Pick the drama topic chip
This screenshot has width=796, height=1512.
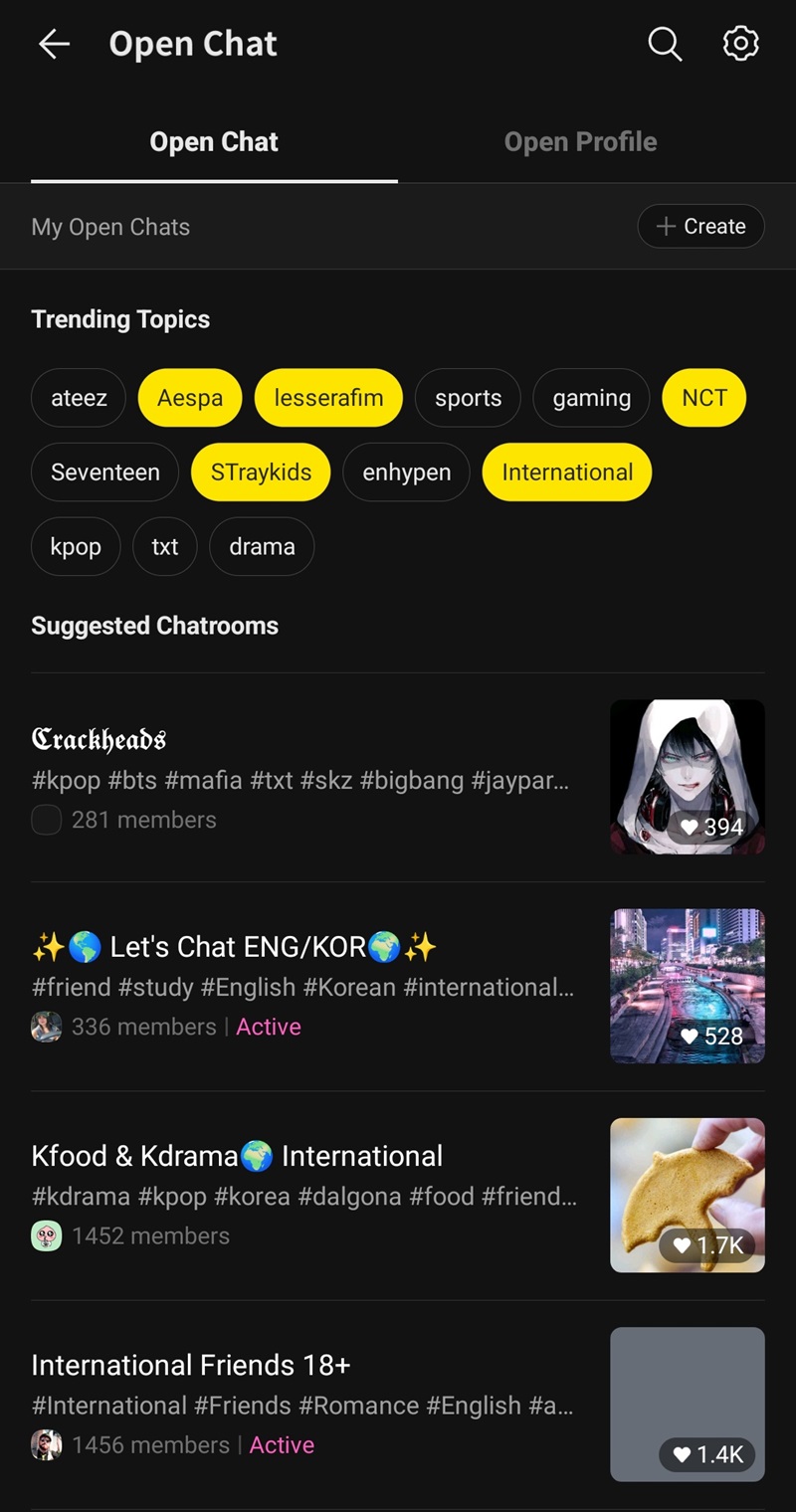click(262, 546)
